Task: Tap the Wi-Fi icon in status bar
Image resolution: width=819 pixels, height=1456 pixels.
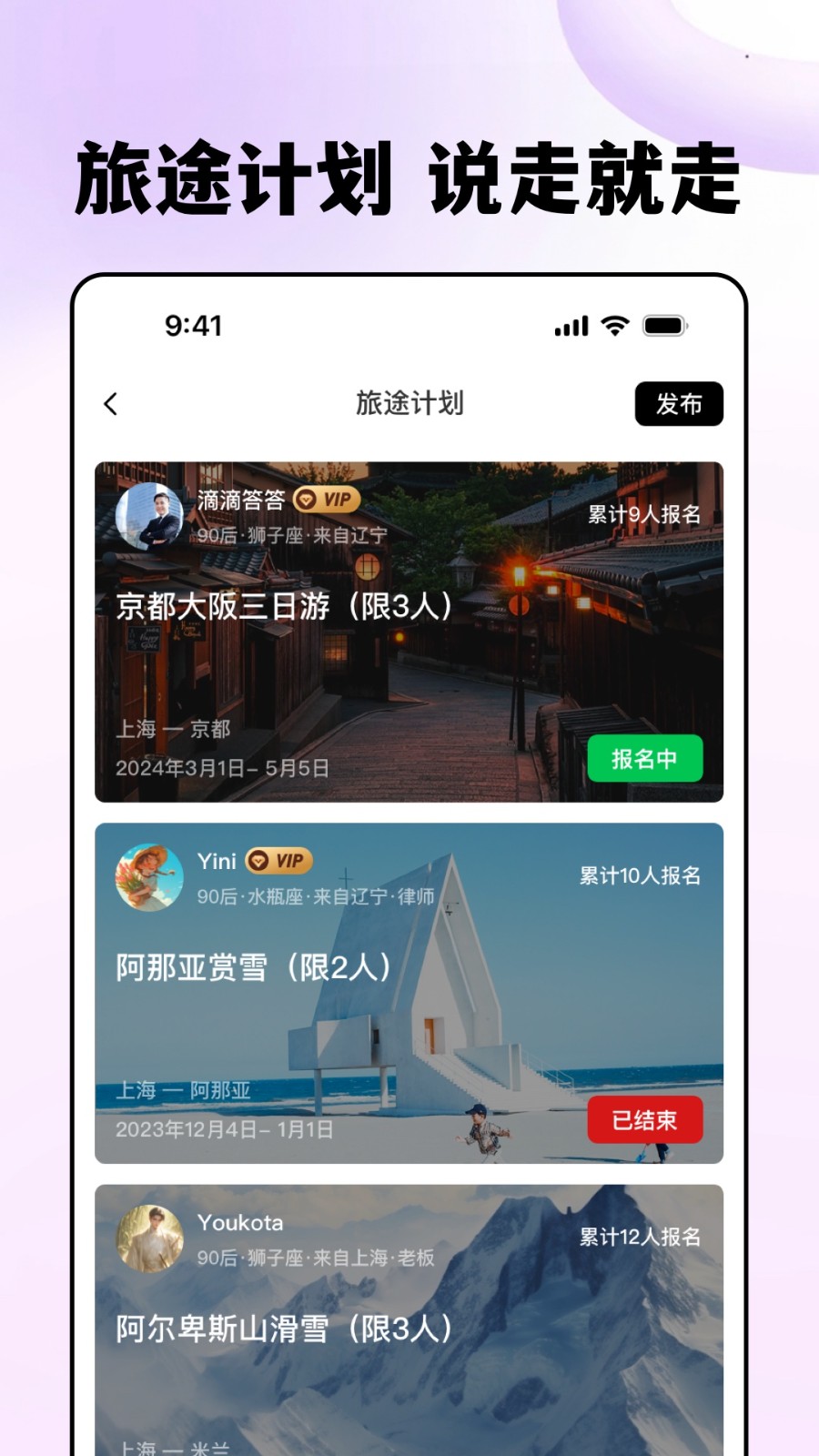Action: 613,325
